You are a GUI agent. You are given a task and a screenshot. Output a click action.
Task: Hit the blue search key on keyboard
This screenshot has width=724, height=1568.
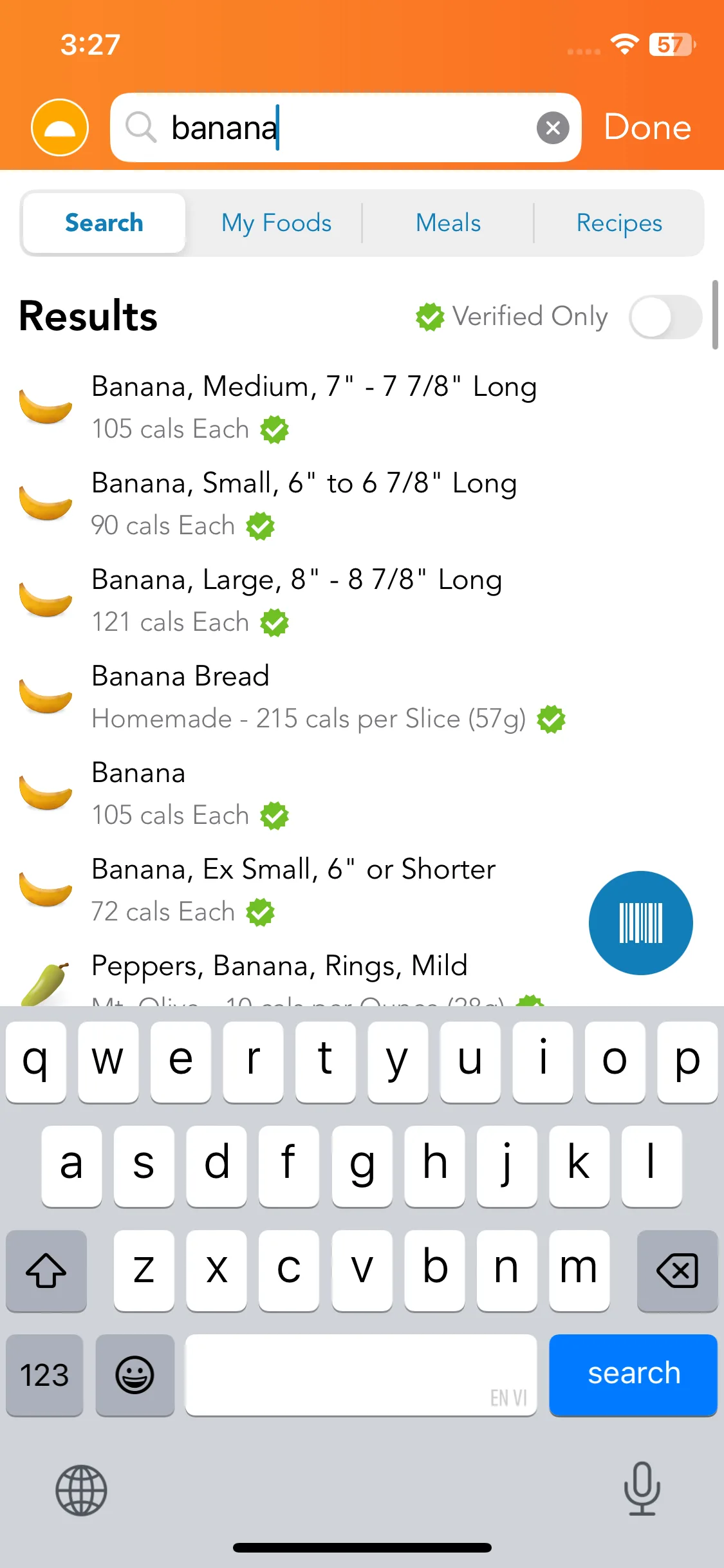click(633, 1374)
